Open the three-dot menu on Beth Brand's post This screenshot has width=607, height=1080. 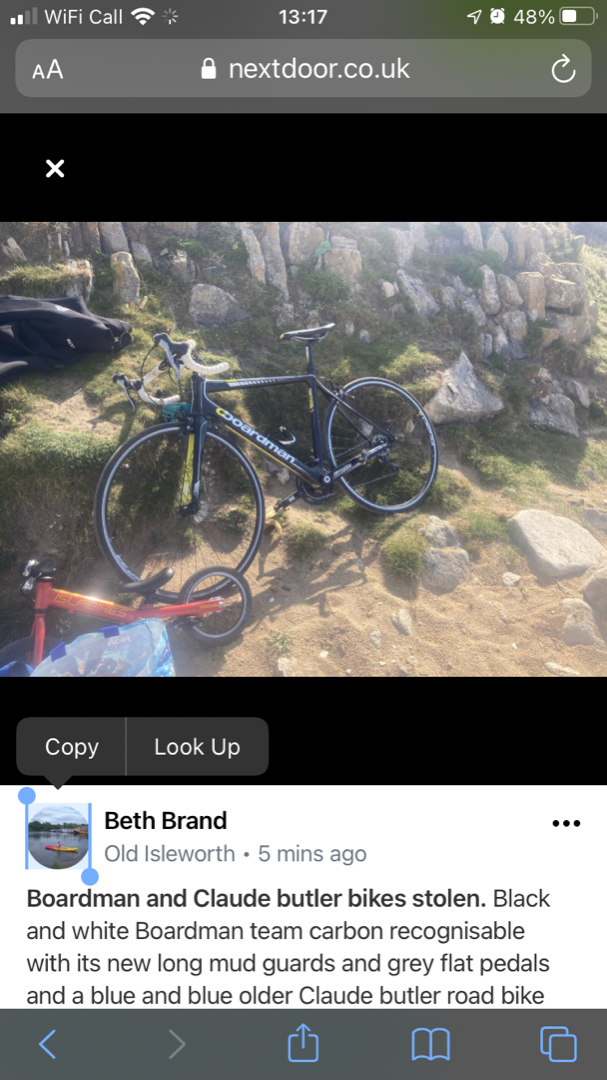tap(566, 823)
